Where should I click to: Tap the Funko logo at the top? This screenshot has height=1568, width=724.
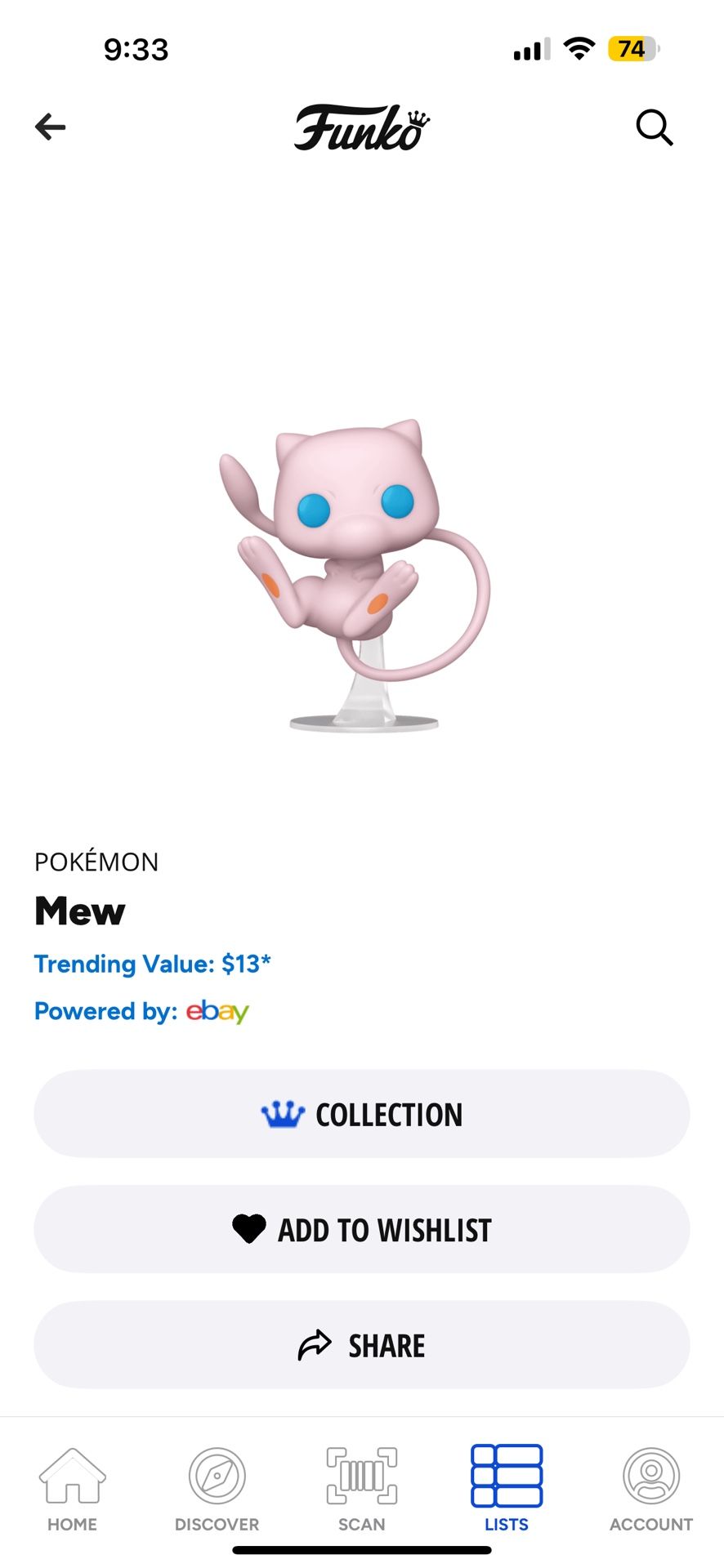click(360, 127)
